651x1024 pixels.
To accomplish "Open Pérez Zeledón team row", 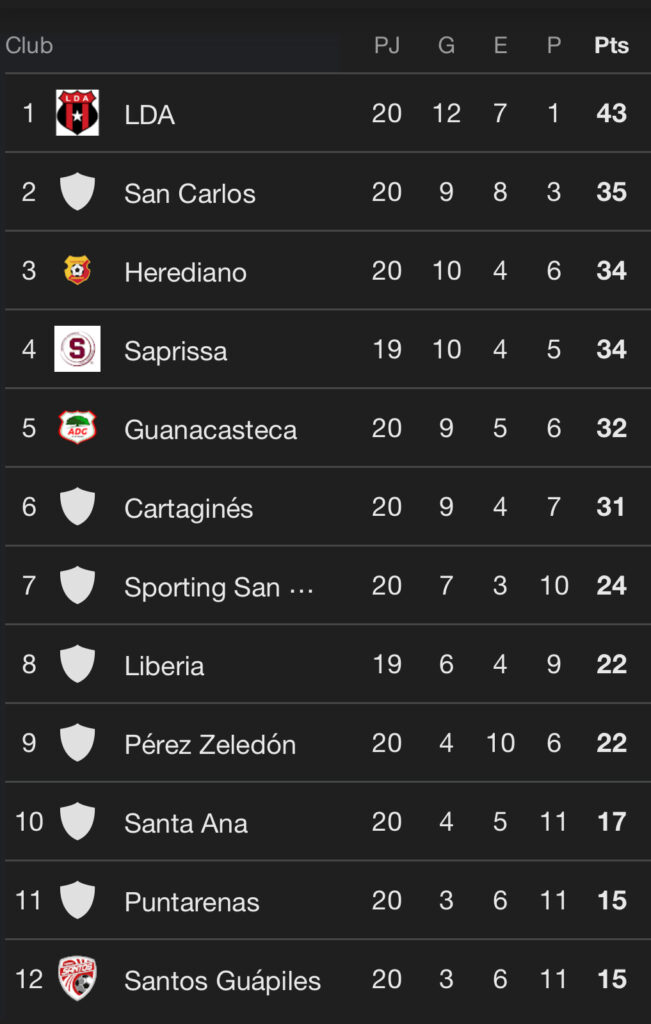I will (x=210, y=745).
